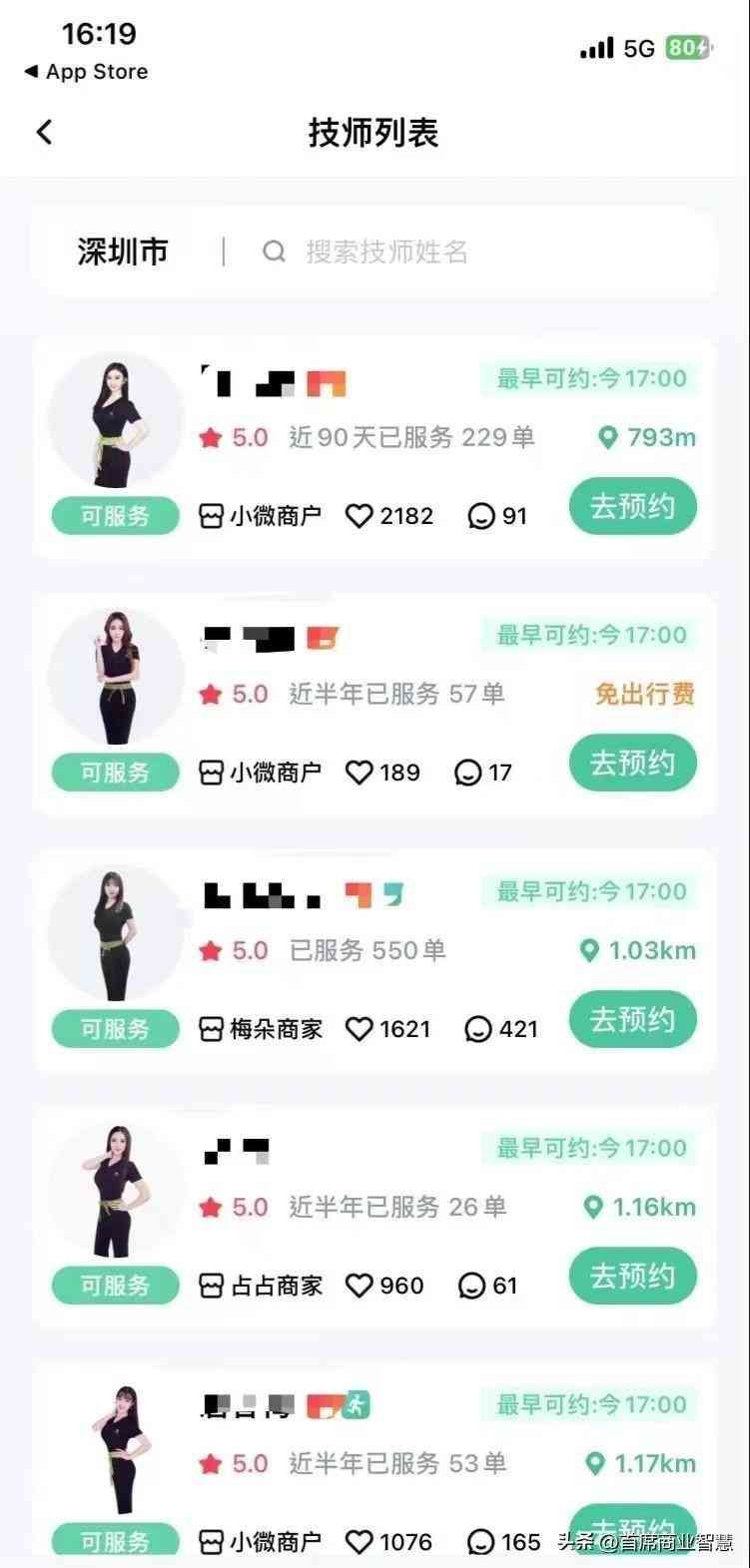The height and width of the screenshot is (1568, 750).
Task: Open the card showing 近半年已服务 57单
Action: (396, 694)
